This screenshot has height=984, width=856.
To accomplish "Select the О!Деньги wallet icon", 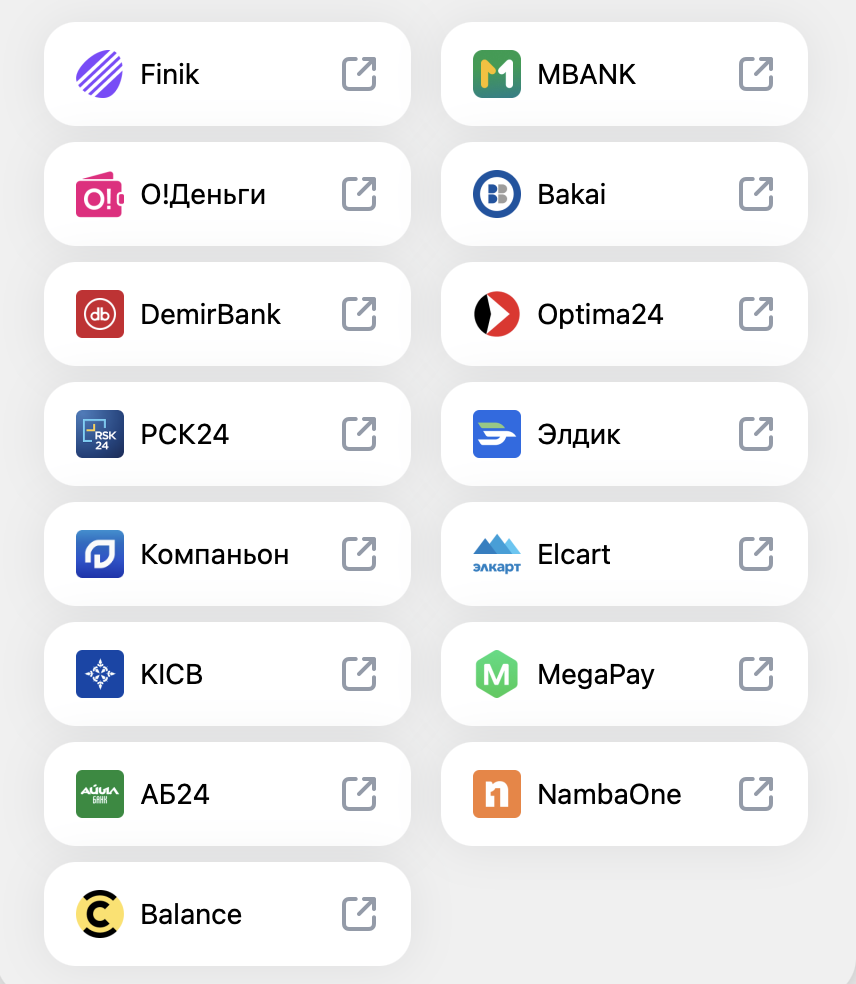I will tap(98, 194).
